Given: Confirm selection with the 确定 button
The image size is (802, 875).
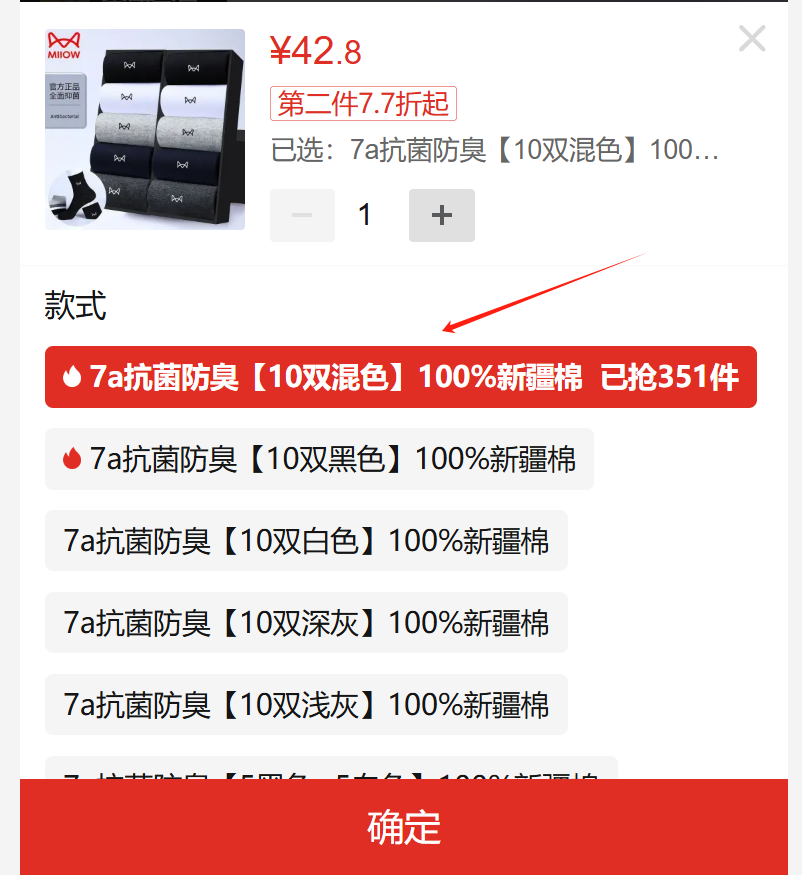Looking at the screenshot, I should (404, 827).
